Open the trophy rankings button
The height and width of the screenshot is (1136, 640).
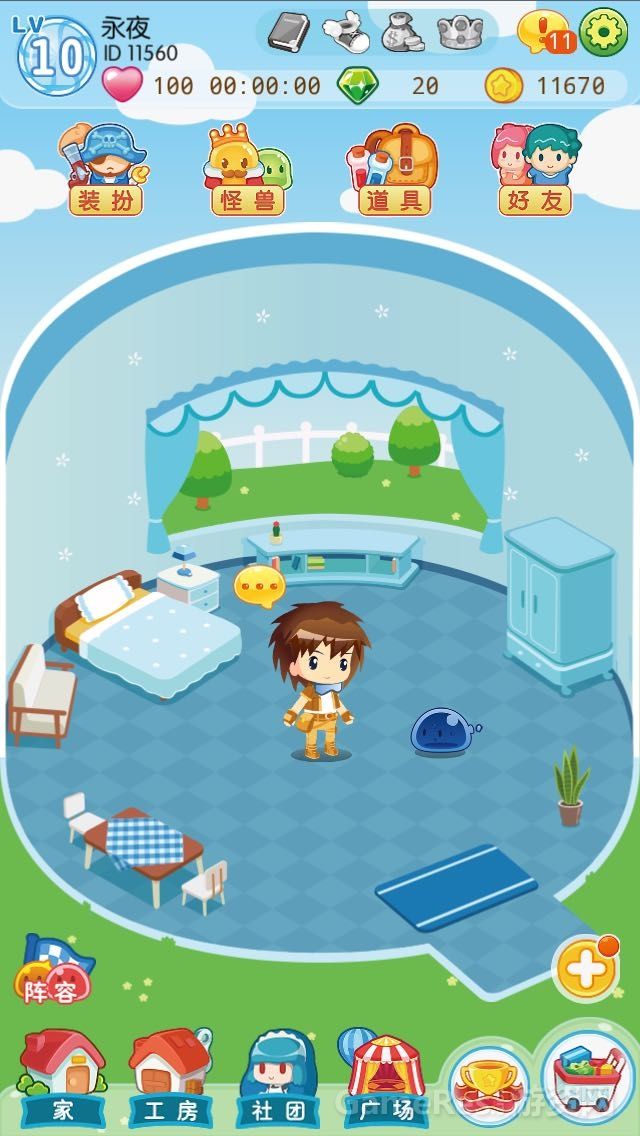click(x=489, y=1084)
